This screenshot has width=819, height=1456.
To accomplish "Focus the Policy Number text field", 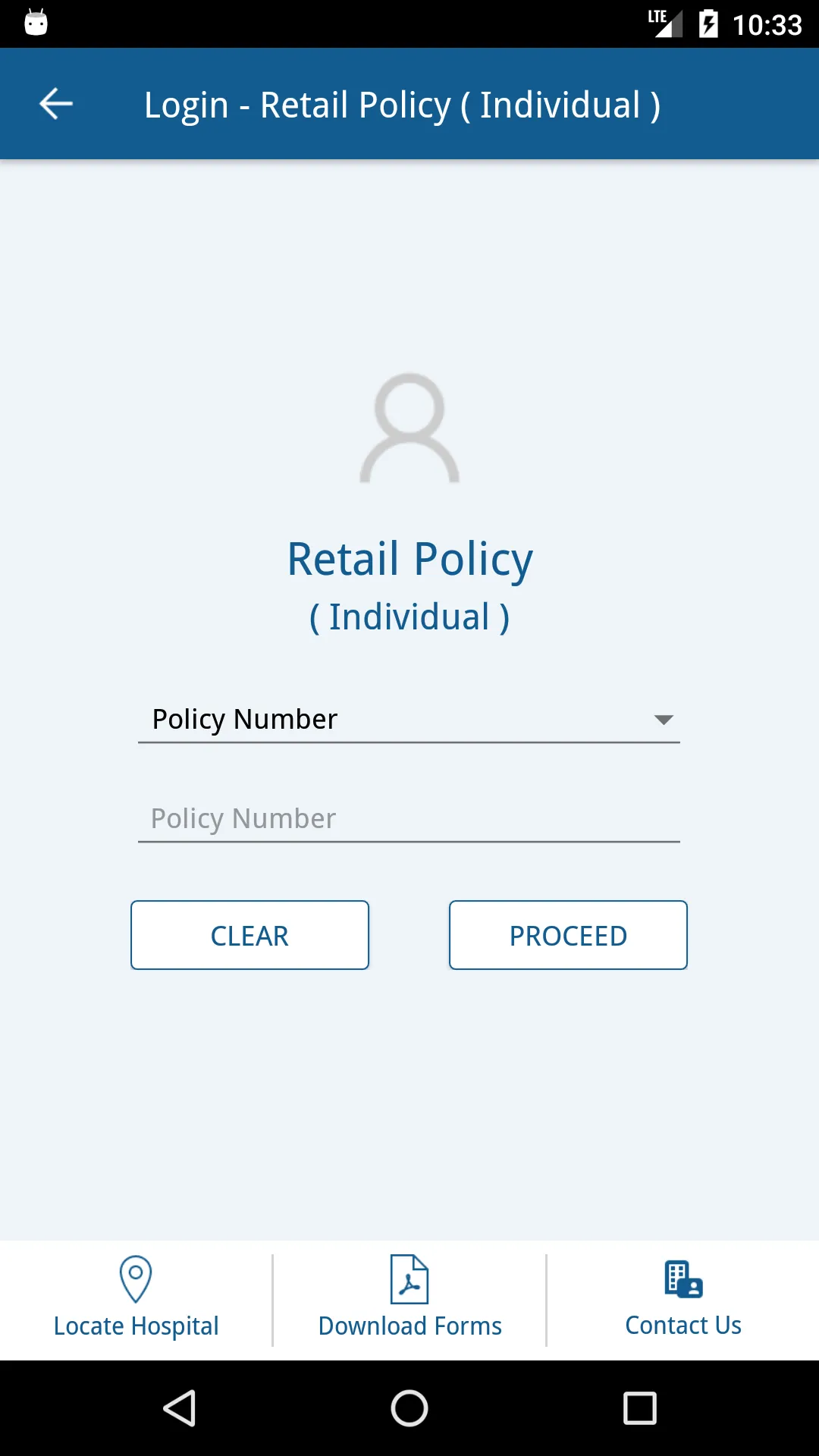I will tap(409, 819).
